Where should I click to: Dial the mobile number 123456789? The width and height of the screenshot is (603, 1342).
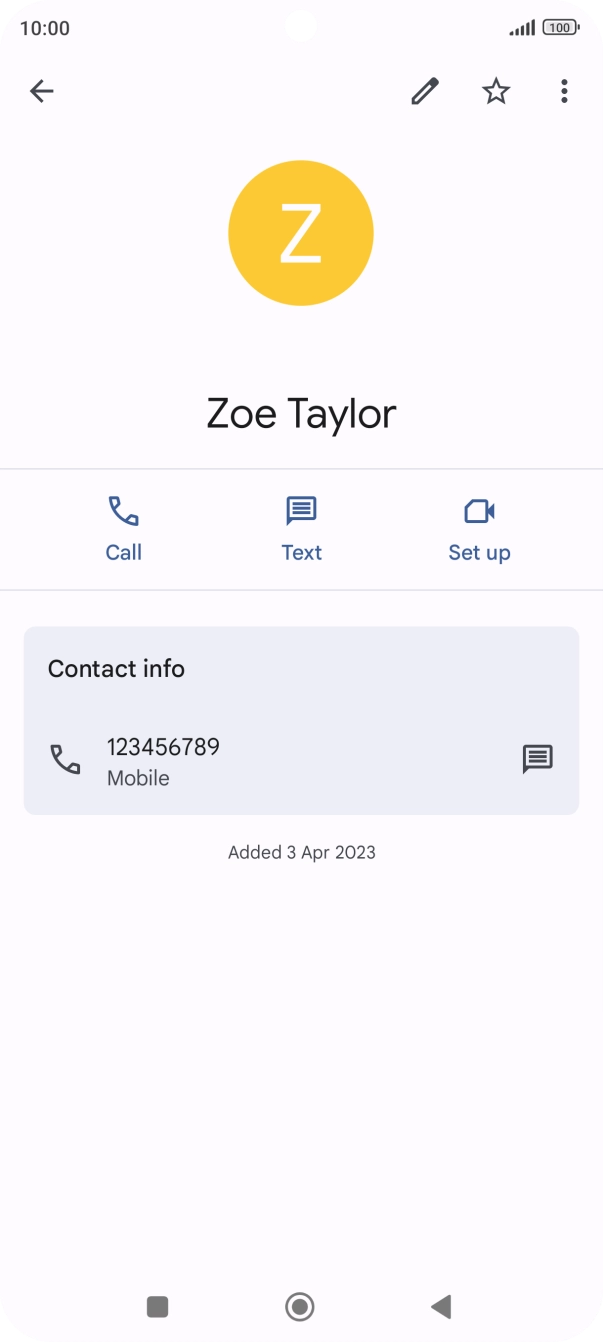(270, 761)
